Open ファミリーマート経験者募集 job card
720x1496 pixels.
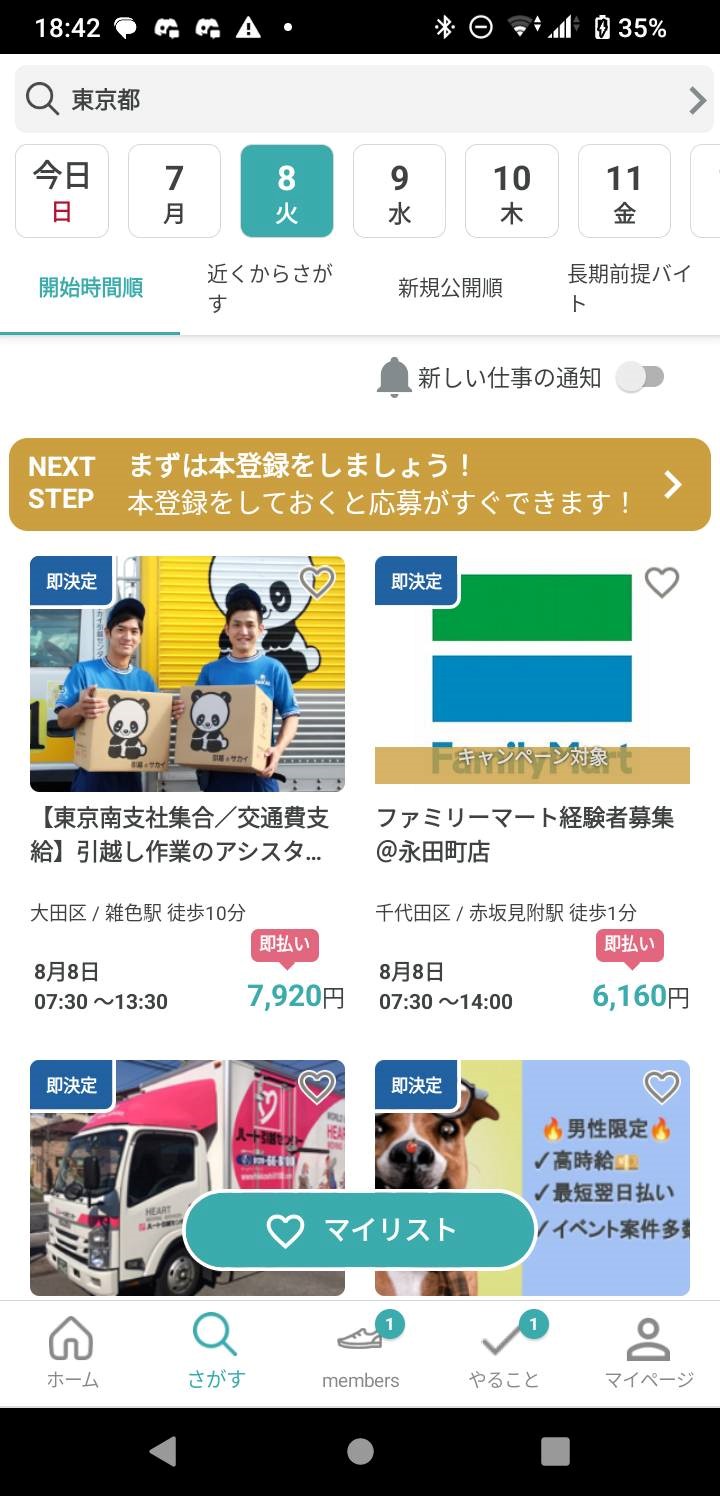[532, 780]
